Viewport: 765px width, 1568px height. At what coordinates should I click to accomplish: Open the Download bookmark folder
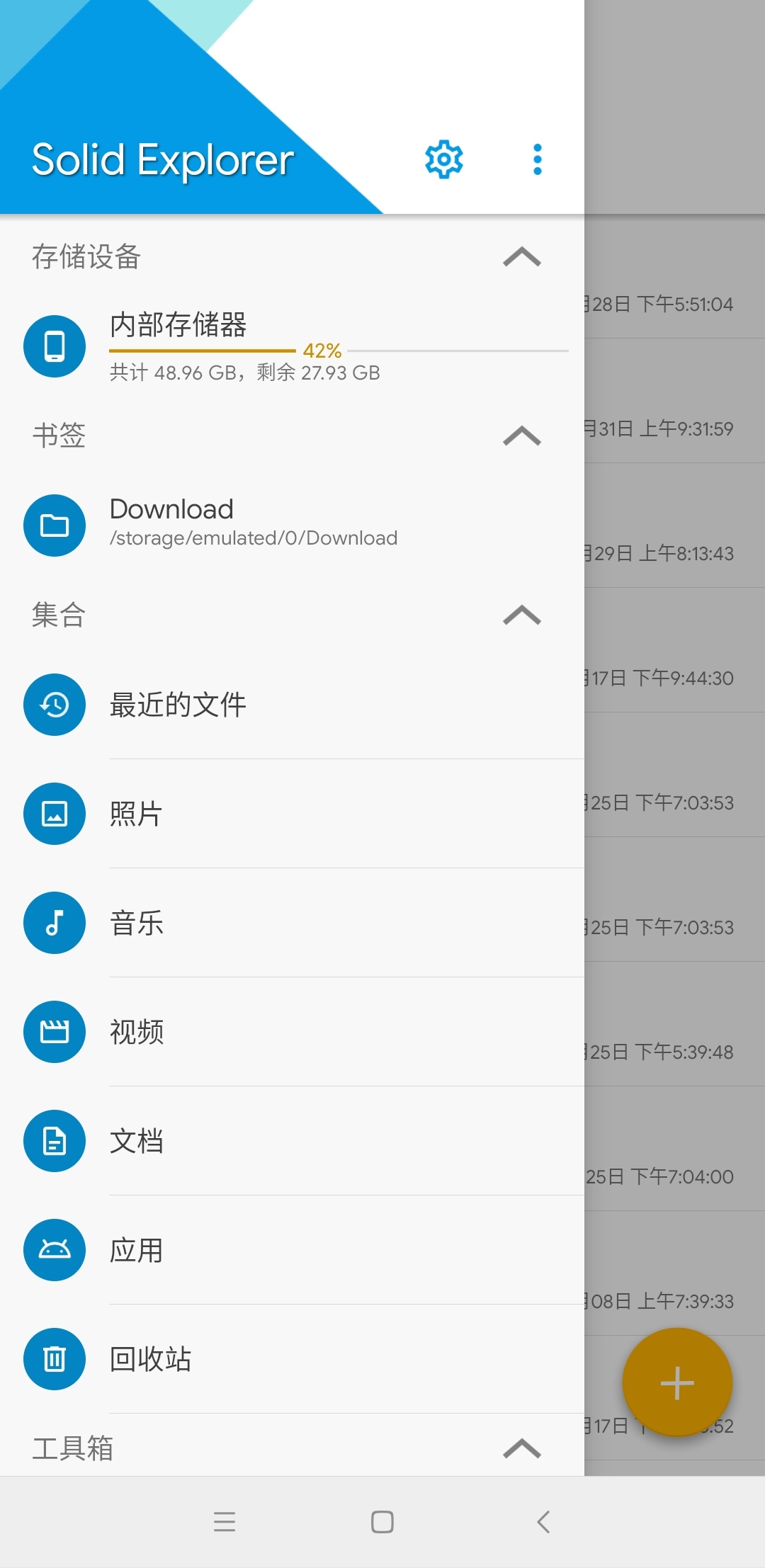pyautogui.click(x=283, y=525)
